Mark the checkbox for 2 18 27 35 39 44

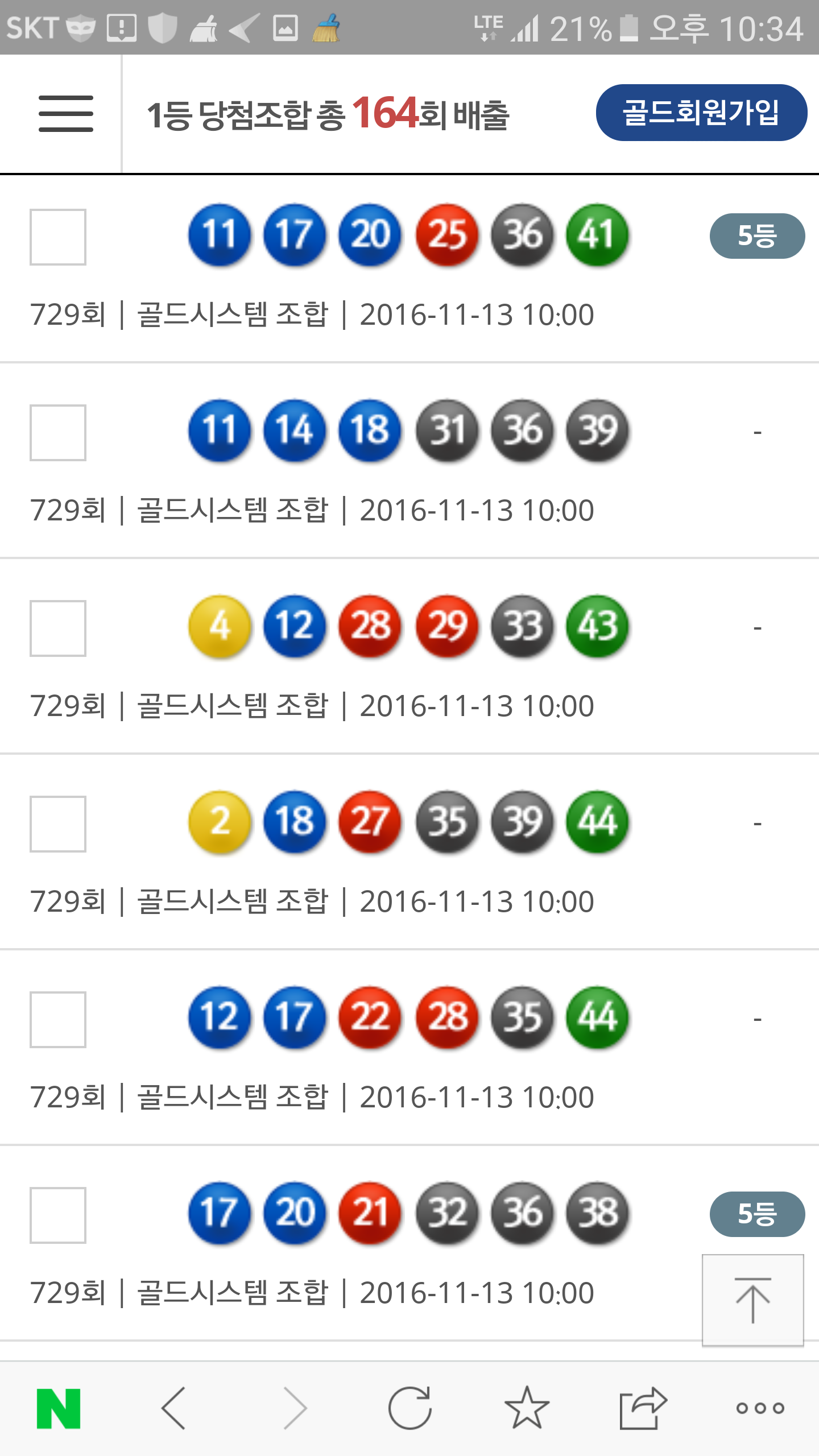(58, 824)
